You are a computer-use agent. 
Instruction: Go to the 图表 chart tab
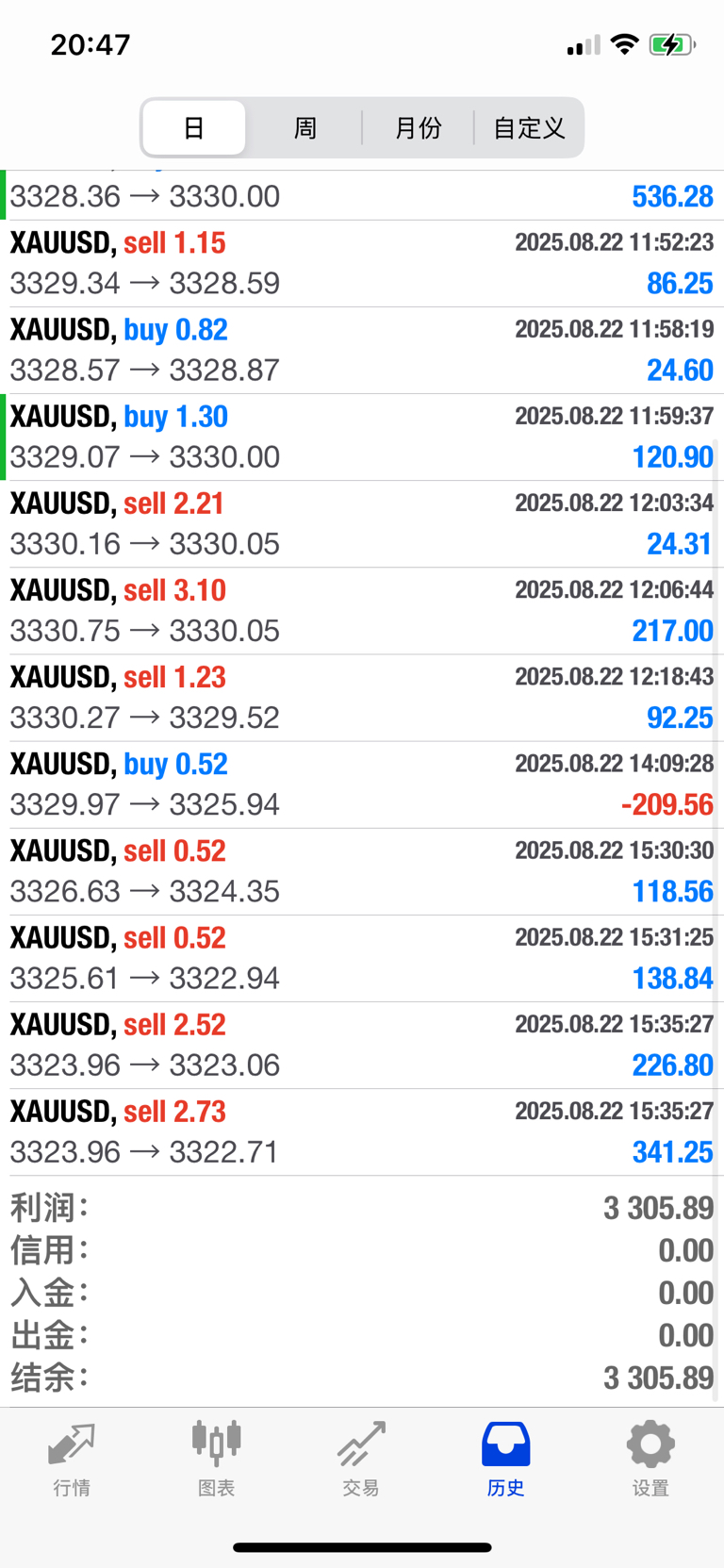pos(217,1459)
